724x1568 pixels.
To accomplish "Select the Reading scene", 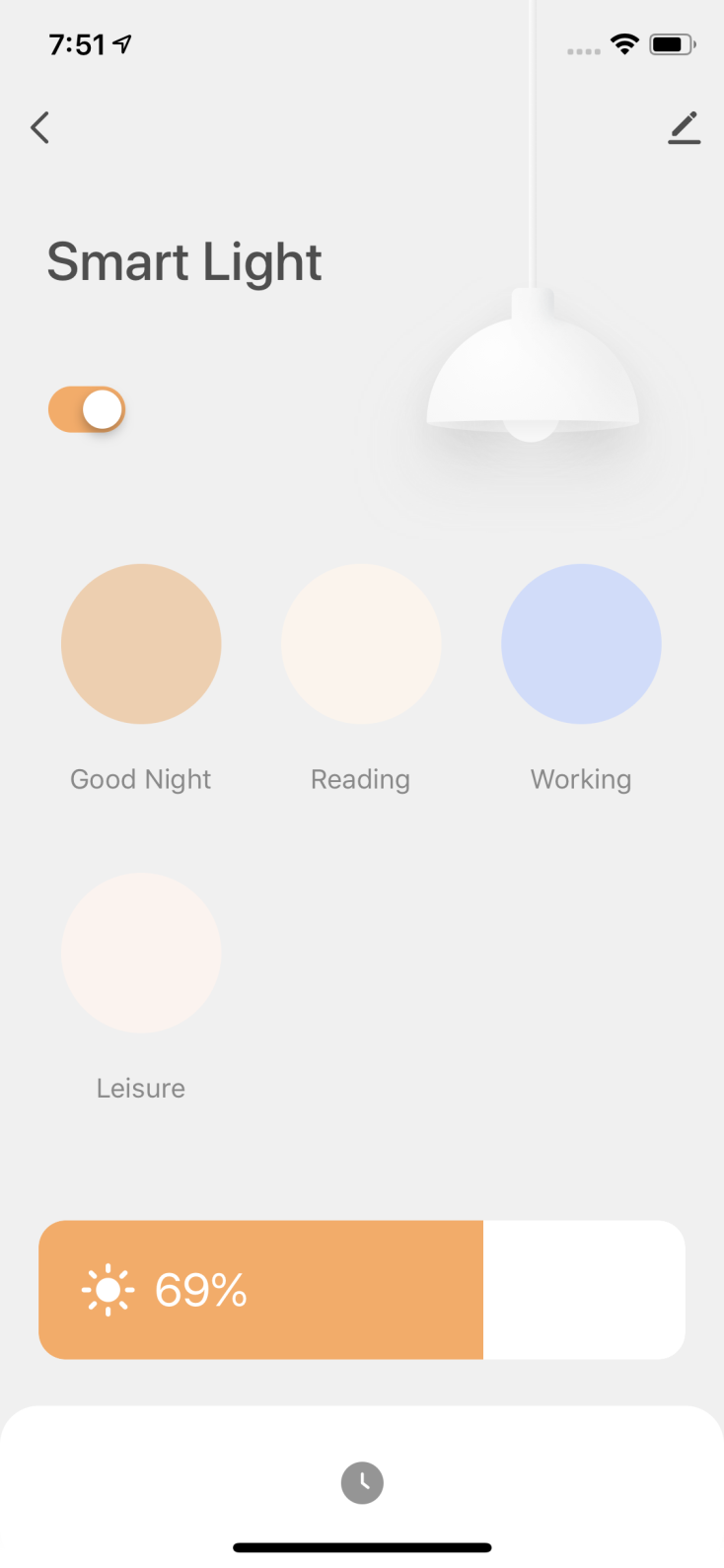I will [x=361, y=644].
